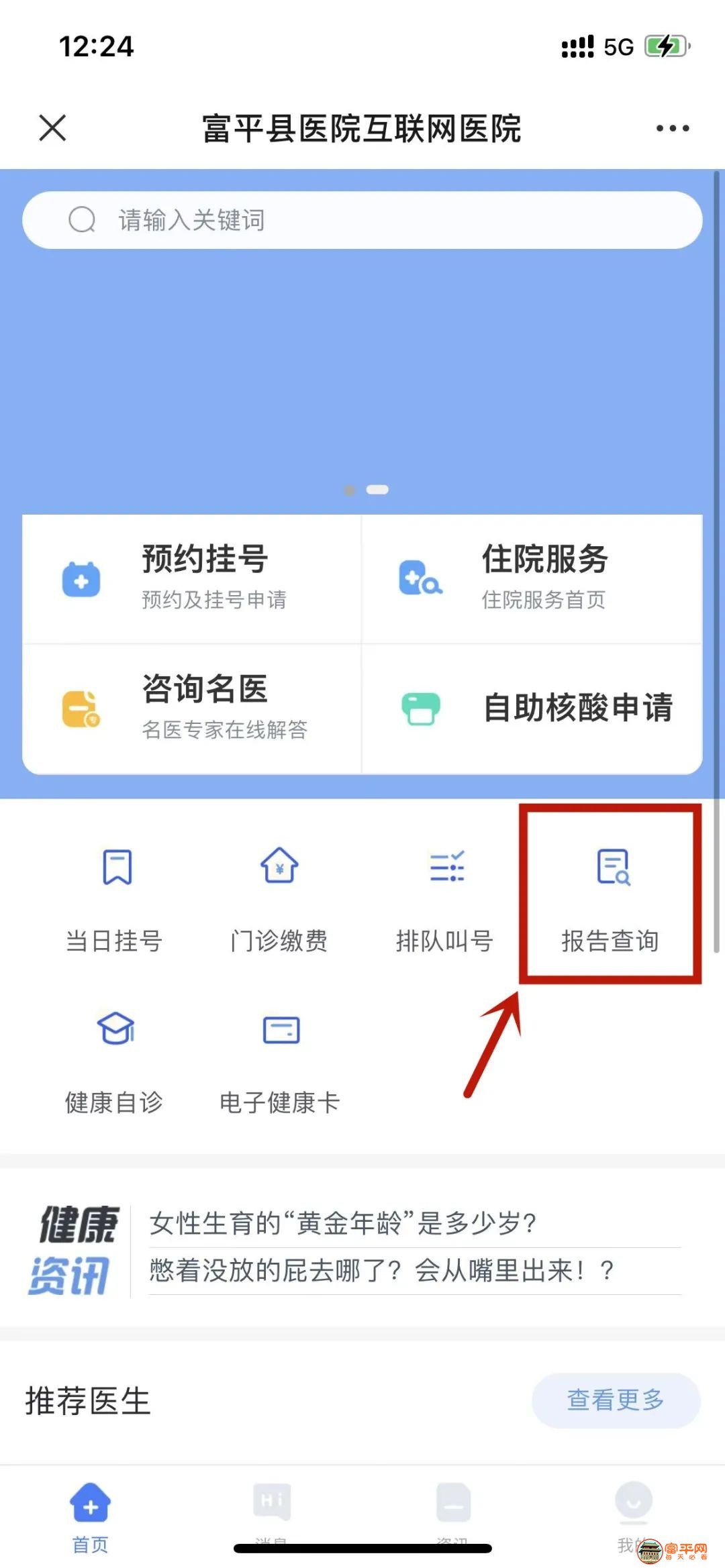The width and height of the screenshot is (725, 1568).
Task: Select 当日挂号 same-day registration
Action: 115,899
